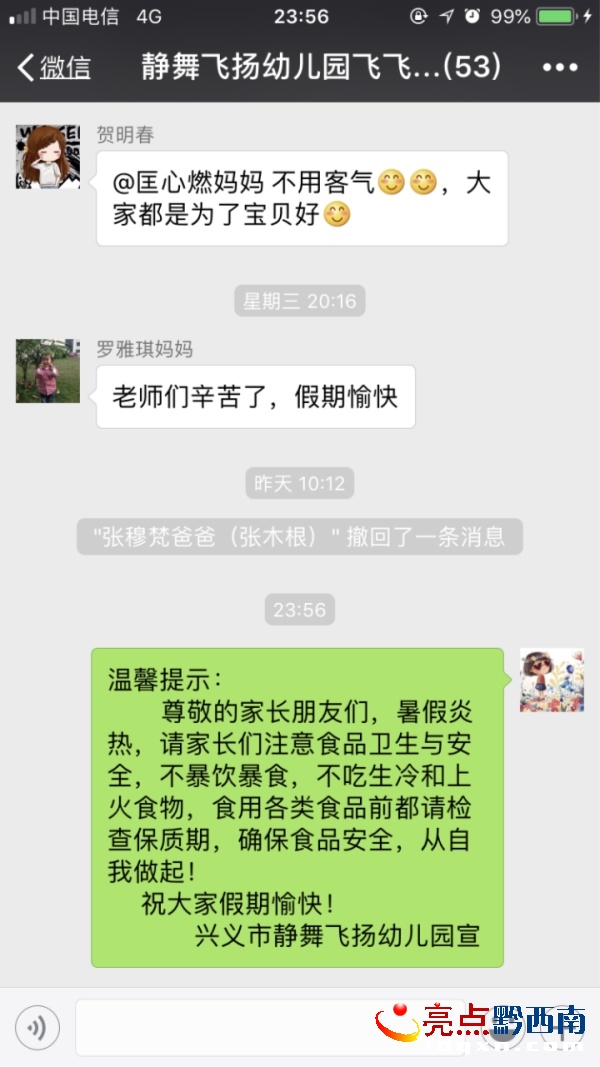Open the group chat options menu
The width and height of the screenshot is (600, 1067).
(x=560, y=68)
